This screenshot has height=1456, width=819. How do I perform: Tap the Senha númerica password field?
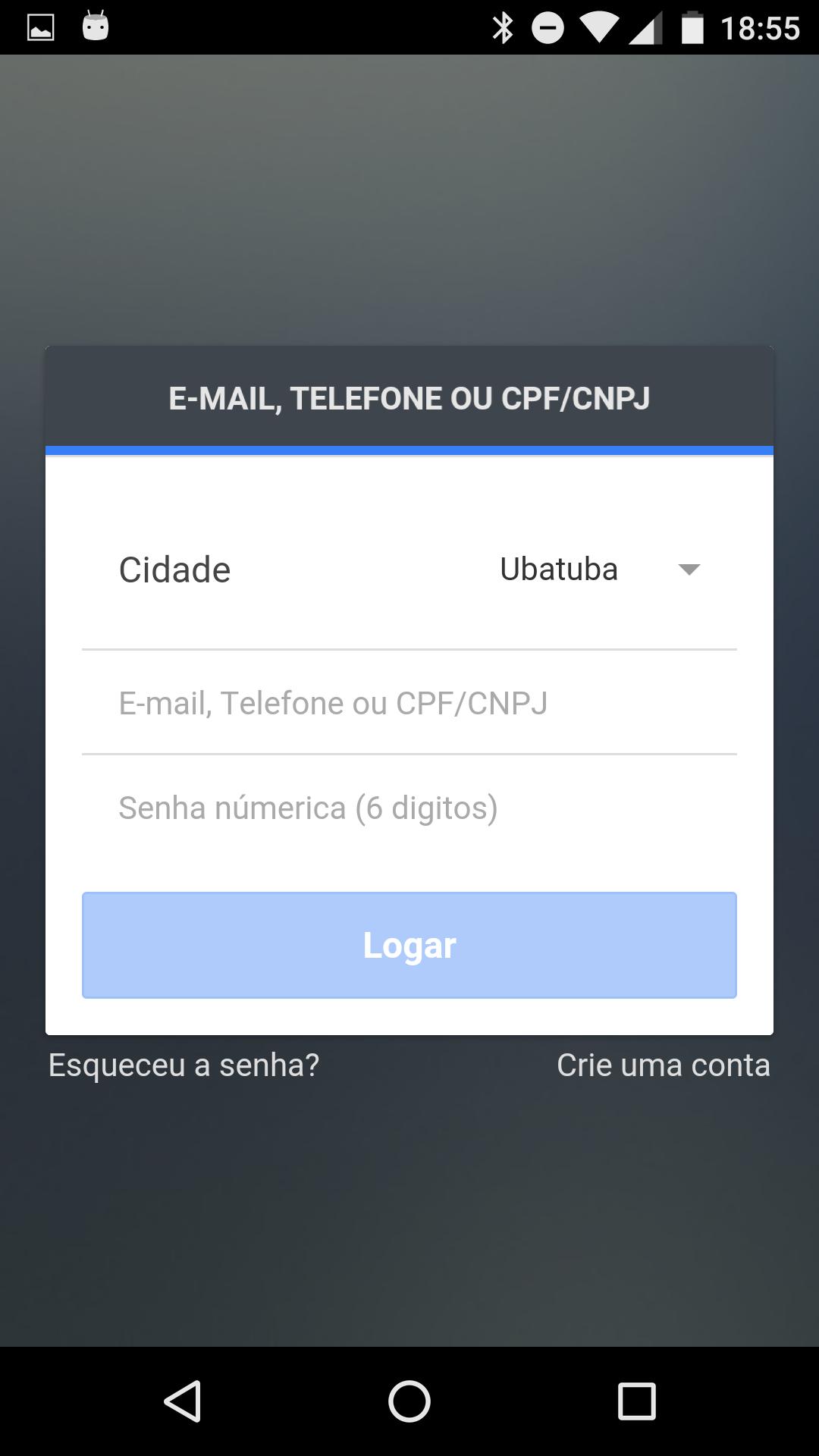(x=409, y=808)
